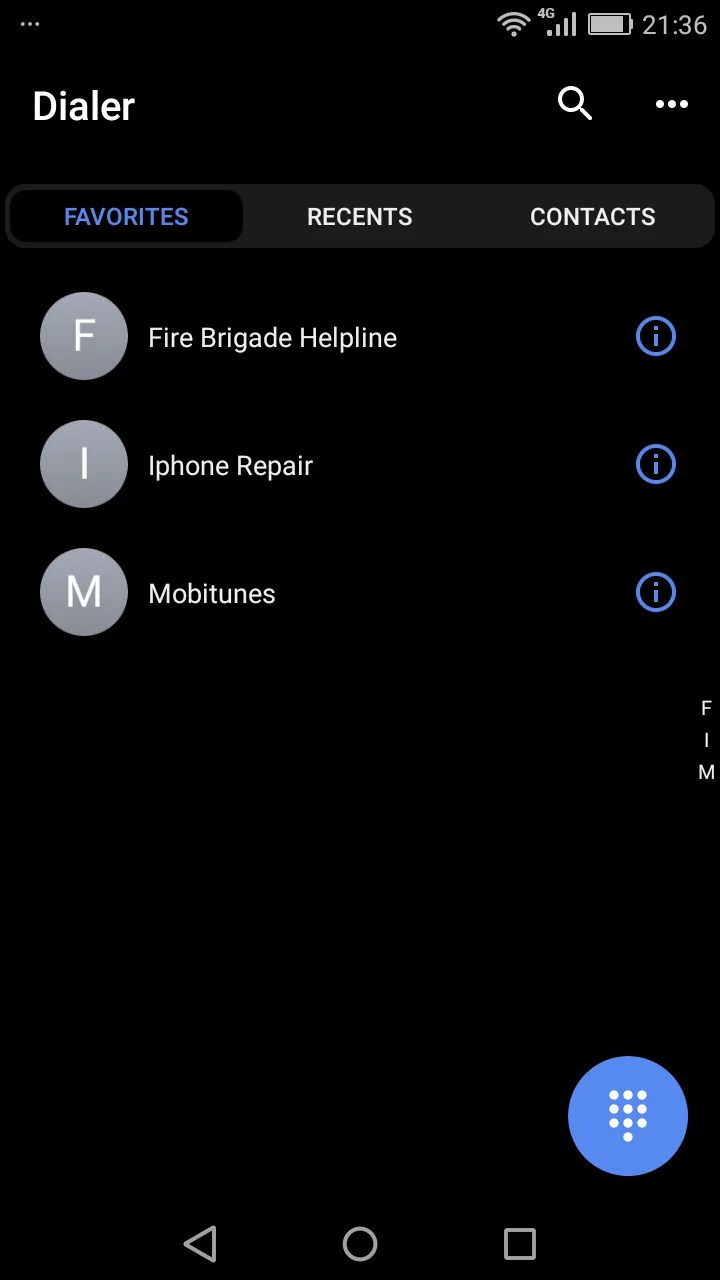Image resolution: width=720 pixels, height=1280 pixels.
Task: Open the overflow menu (three dots)
Action: (671, 104)
